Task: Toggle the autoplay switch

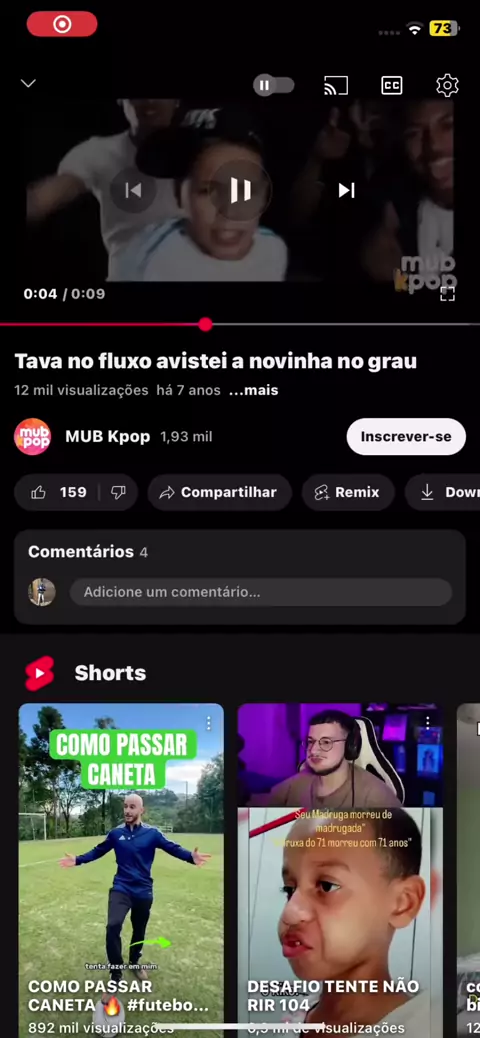Action: pos(273,85)
